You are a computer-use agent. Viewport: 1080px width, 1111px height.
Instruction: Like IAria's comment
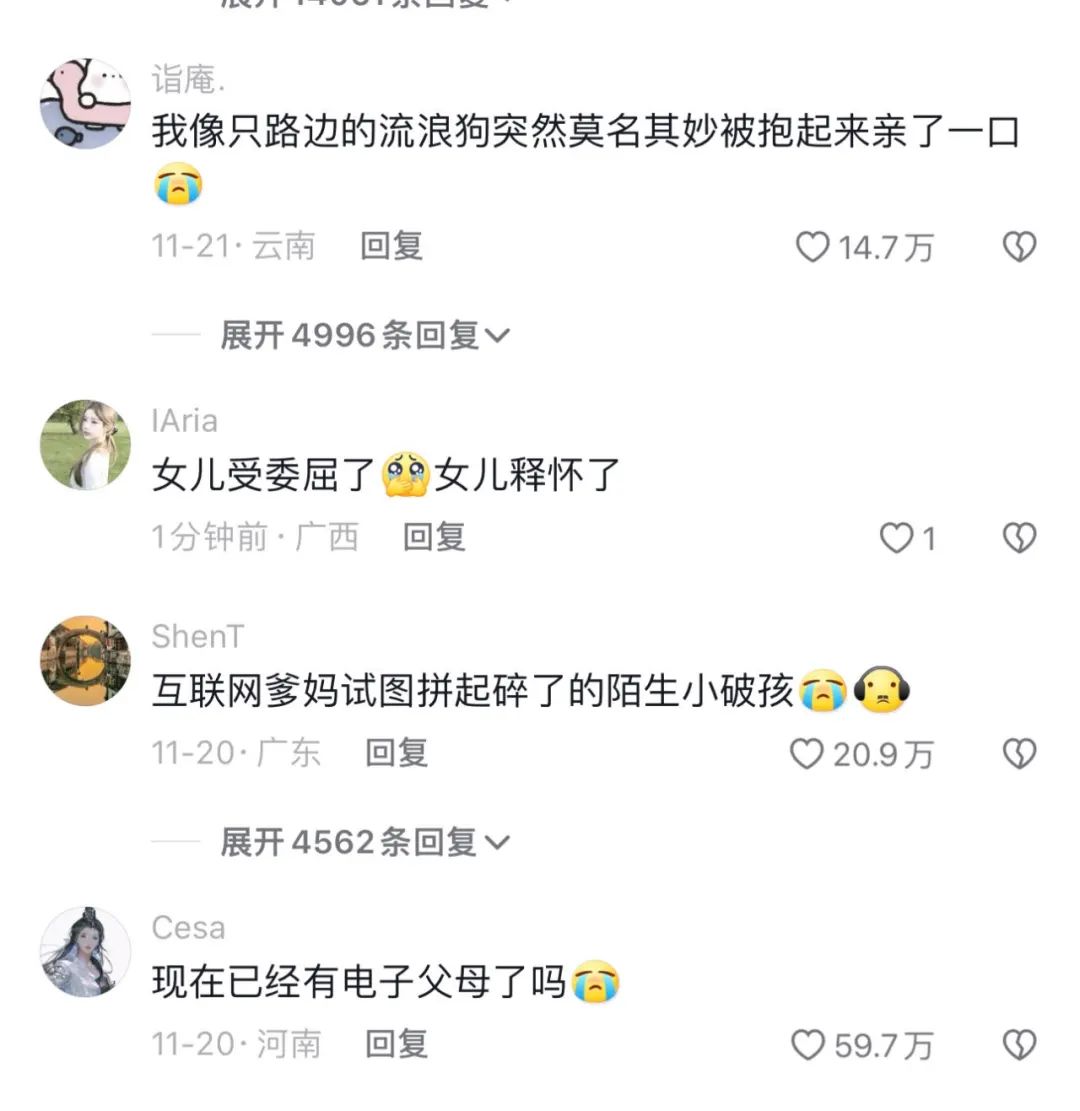896,539
